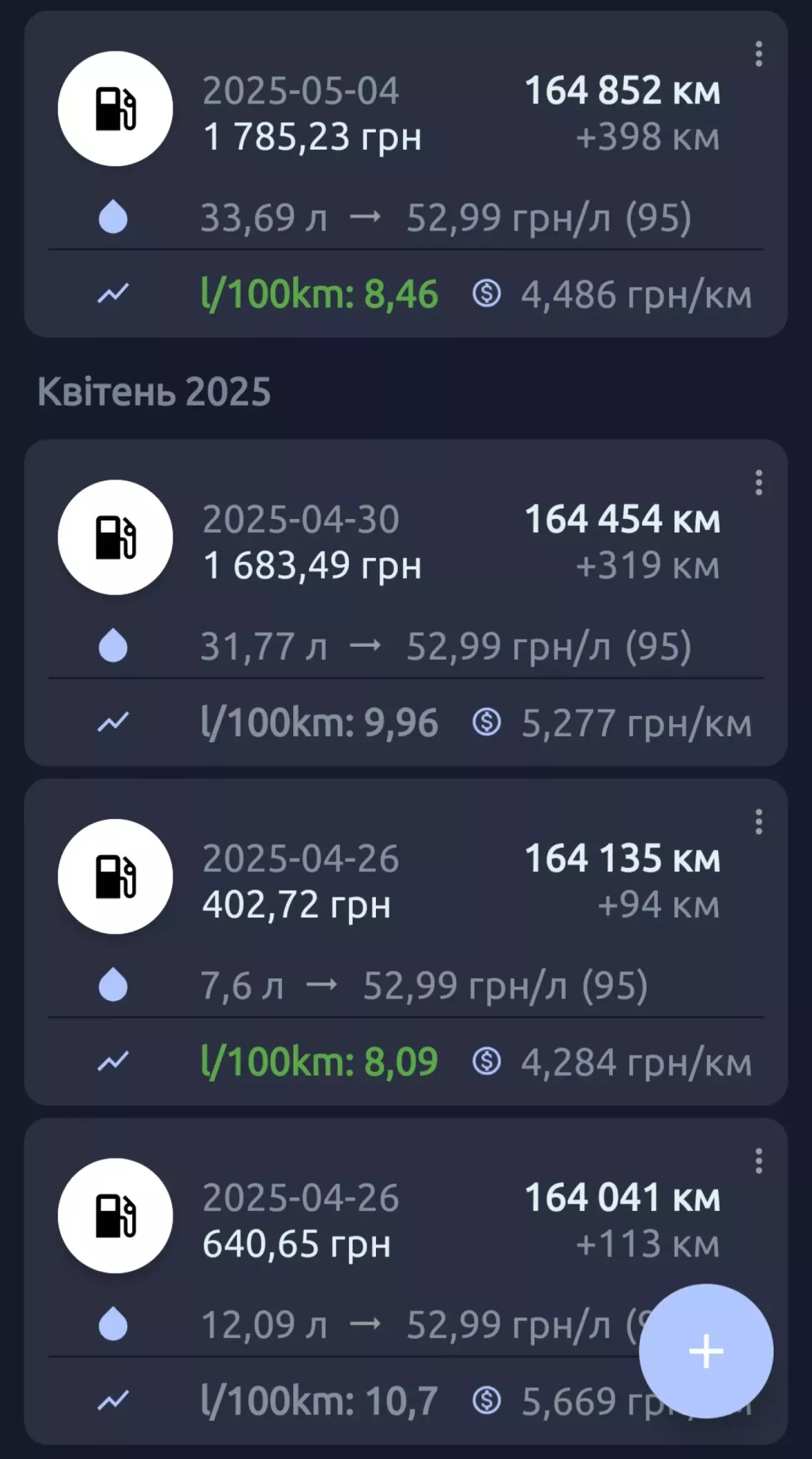Open the 1 683,49 грн refuel card
812x1459 pixels.
point(406,603)
